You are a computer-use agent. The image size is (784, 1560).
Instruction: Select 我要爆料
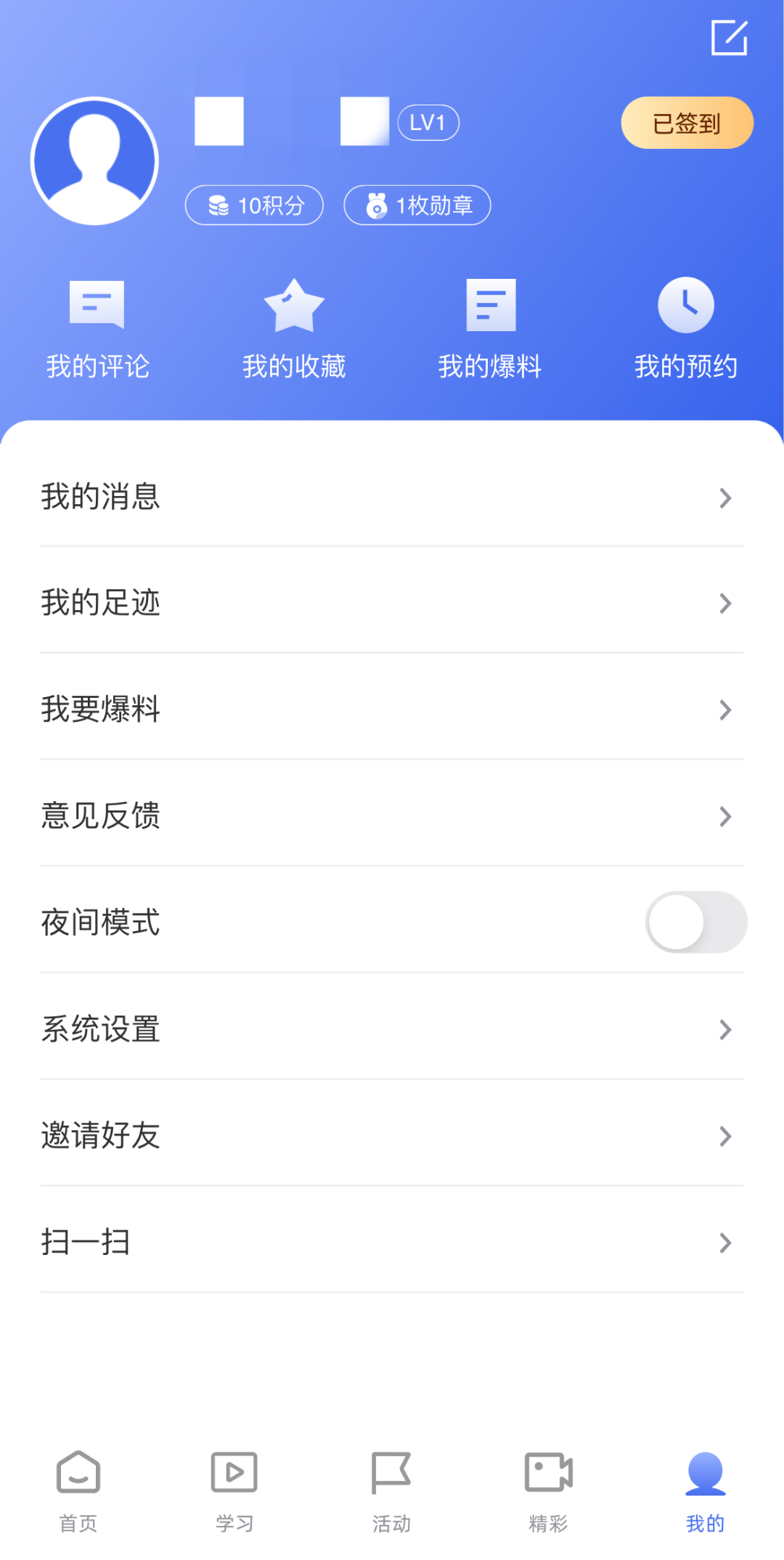tap(392, 710)
